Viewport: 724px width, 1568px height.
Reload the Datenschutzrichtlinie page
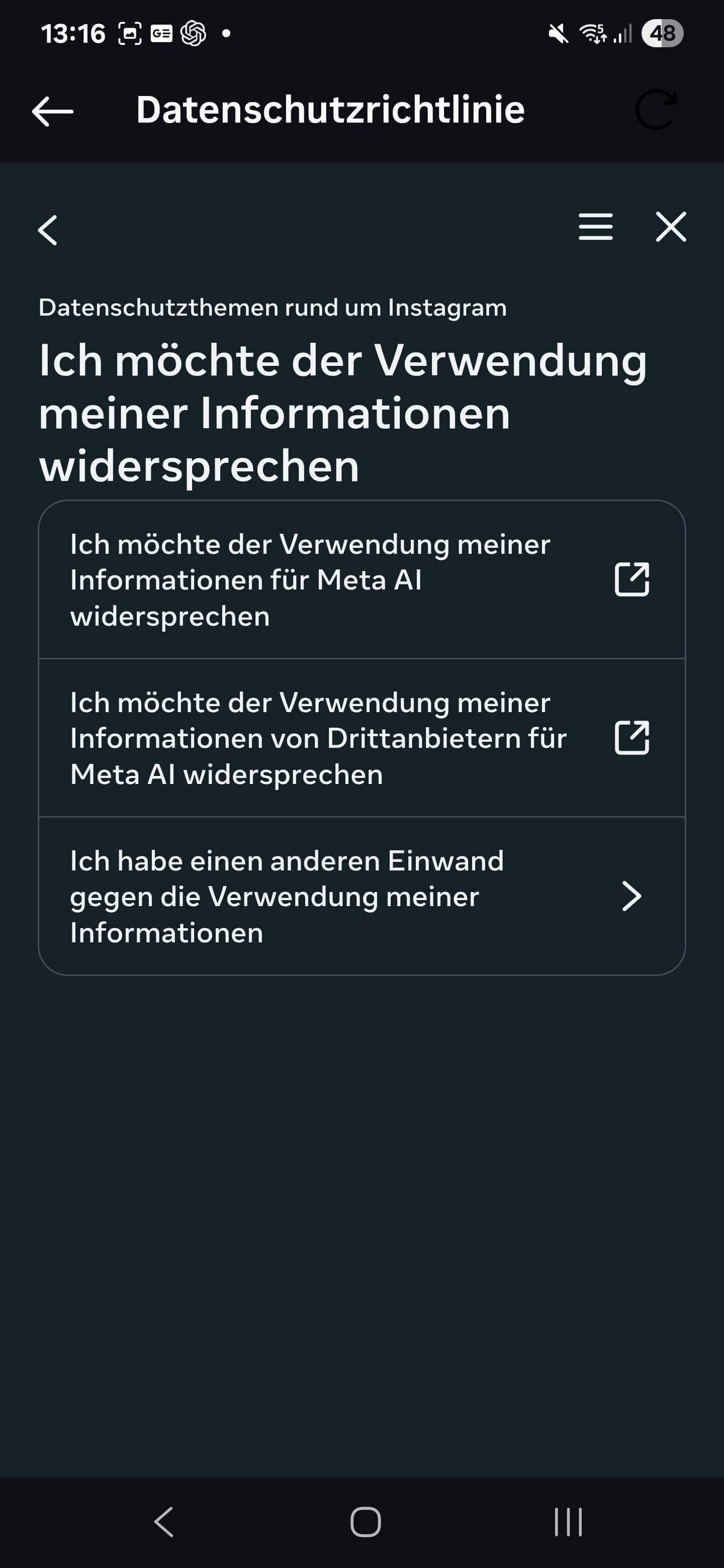[x=656, y=110]
